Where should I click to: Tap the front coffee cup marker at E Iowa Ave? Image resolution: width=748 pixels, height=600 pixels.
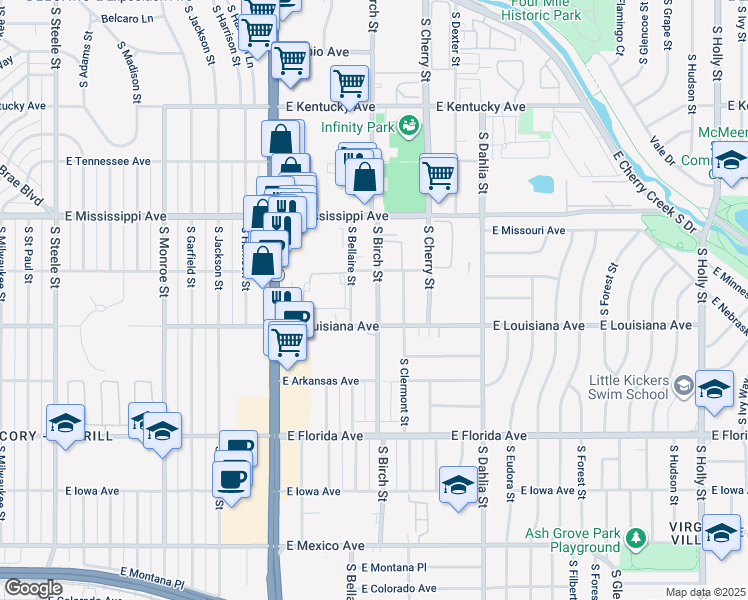tap(231, 482)
